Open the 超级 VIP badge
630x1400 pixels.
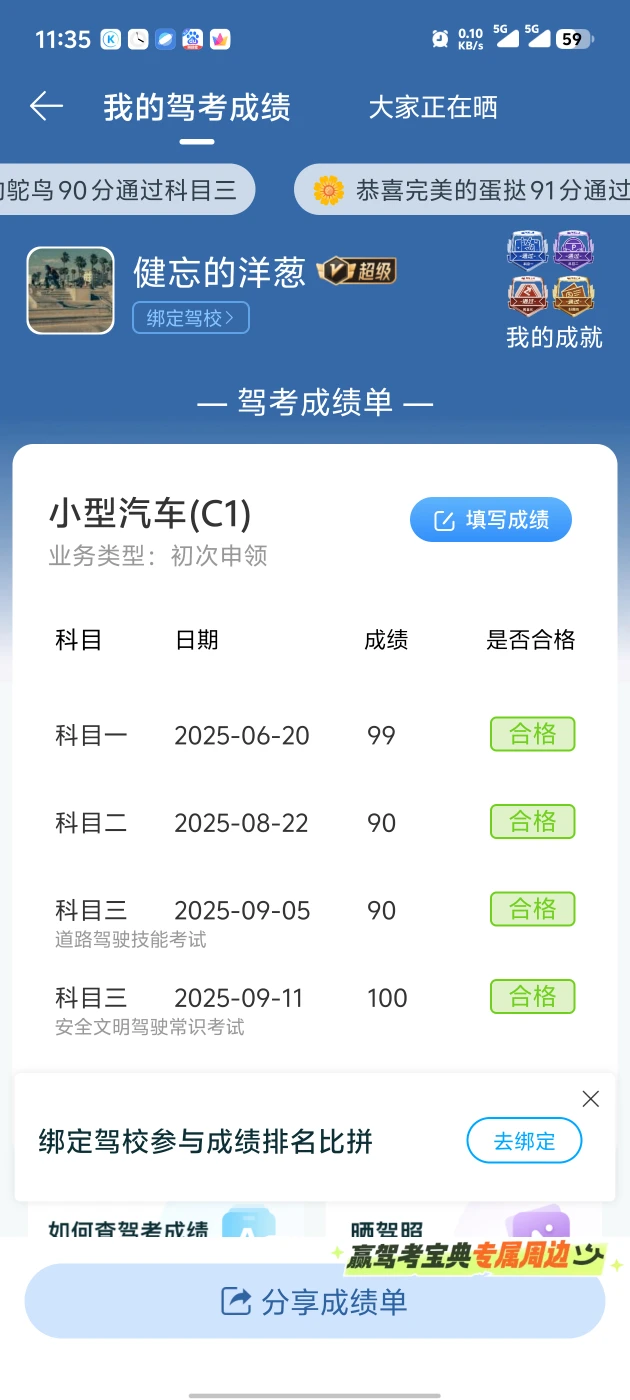357,270
